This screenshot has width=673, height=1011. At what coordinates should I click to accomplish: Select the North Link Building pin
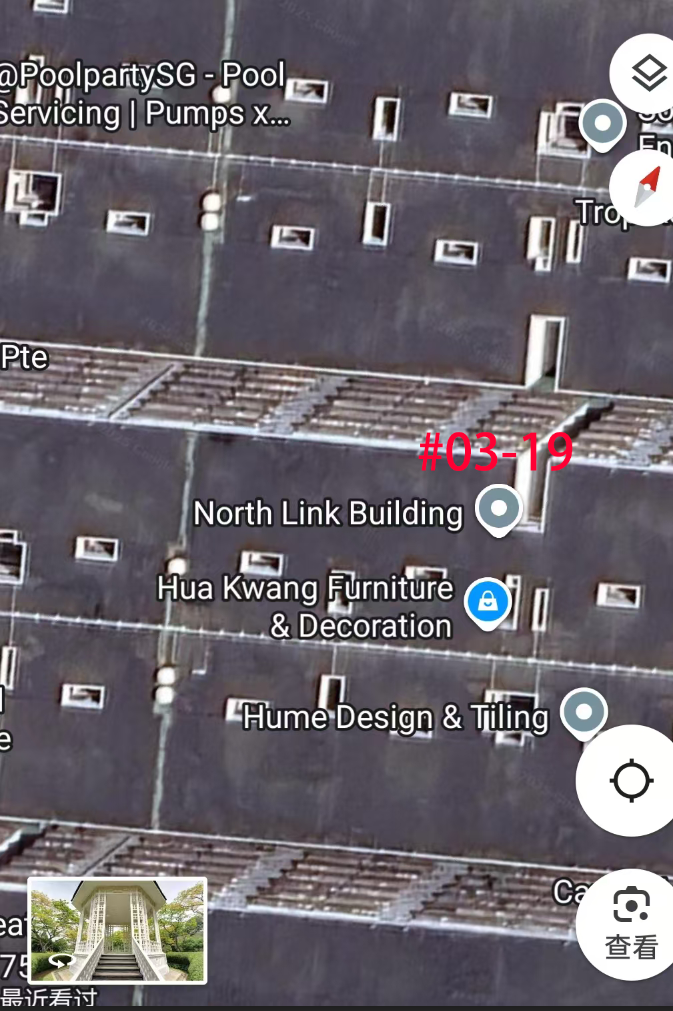[498, 510]
